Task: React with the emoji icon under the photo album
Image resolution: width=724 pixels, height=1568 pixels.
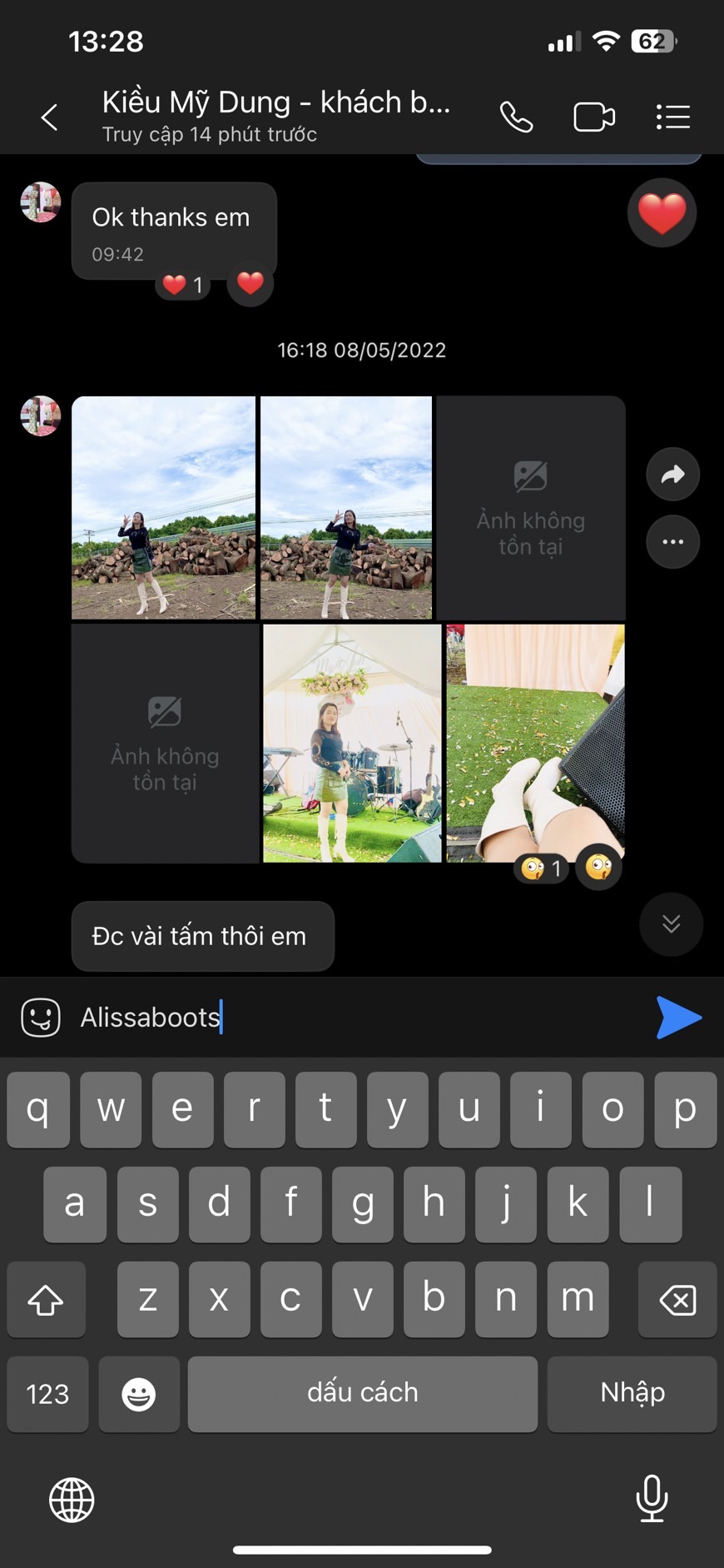Action: 598,868
